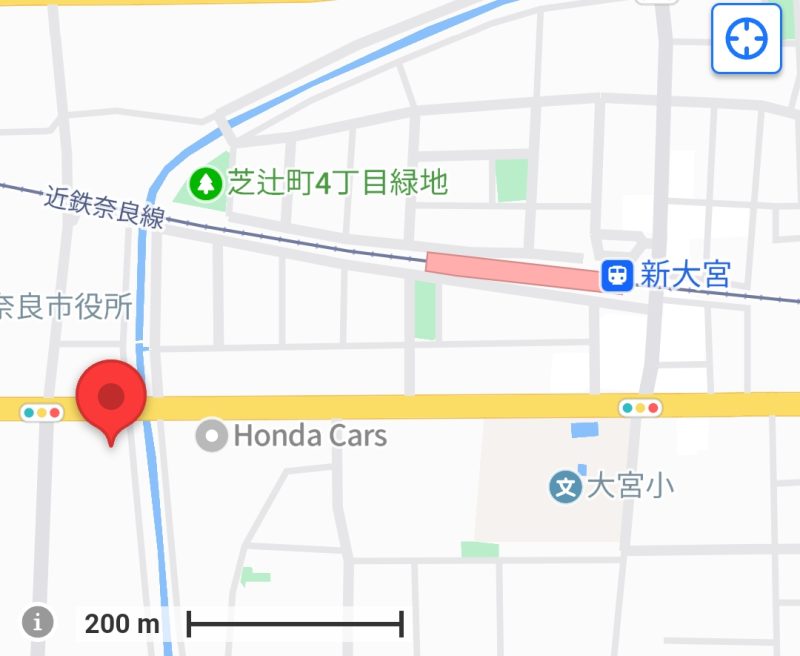800x656 pixels.
Task: Select the 新大宮 station marker
Action: pyautogui.click(x=616, y=274)
